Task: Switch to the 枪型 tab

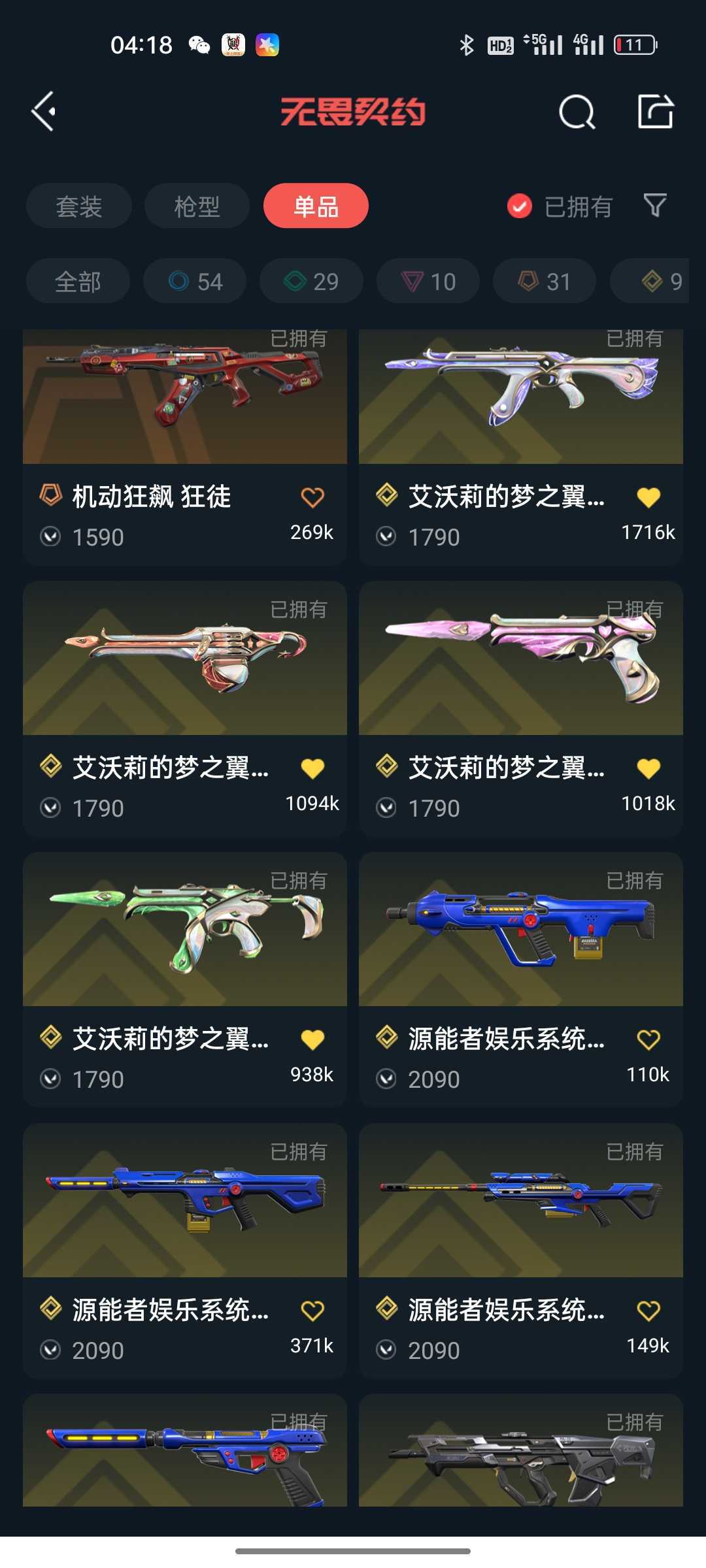Action: tap(197, 206)
